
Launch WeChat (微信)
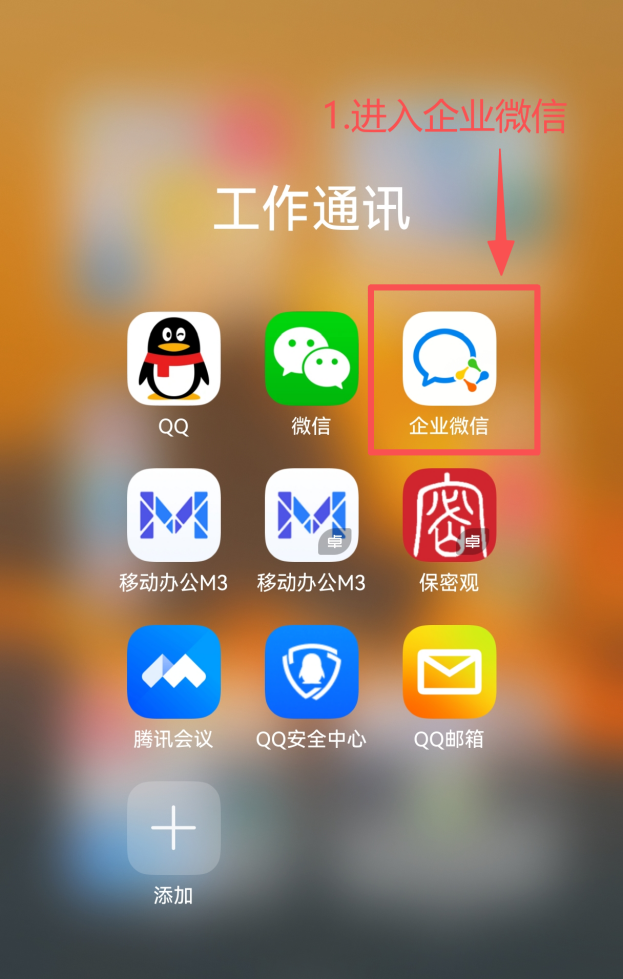click(x=311, y=359)
